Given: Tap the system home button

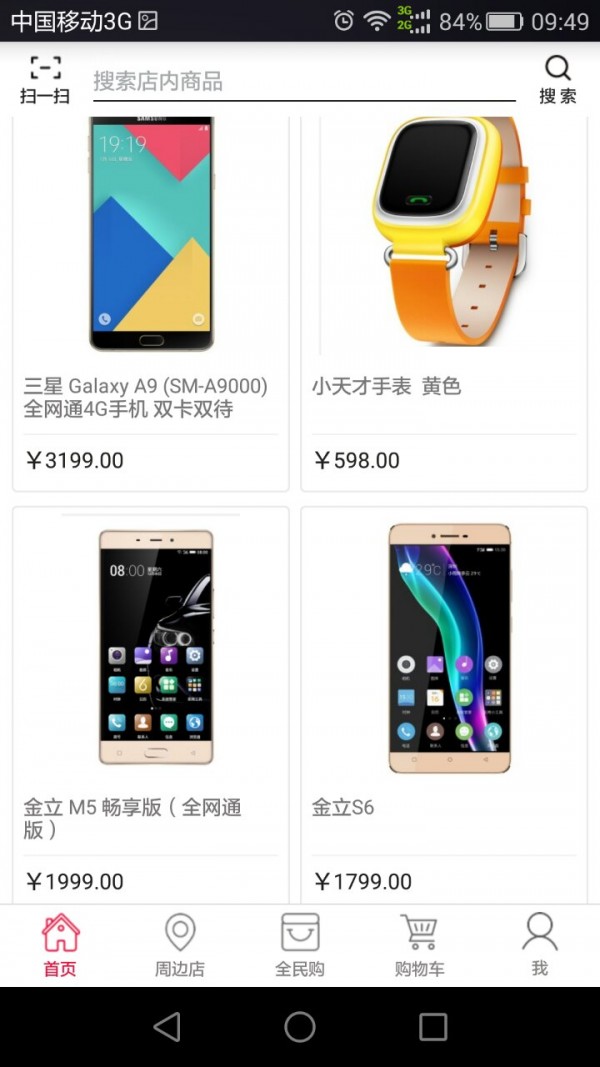Looking at the screenshot, I should point(300,1027).
